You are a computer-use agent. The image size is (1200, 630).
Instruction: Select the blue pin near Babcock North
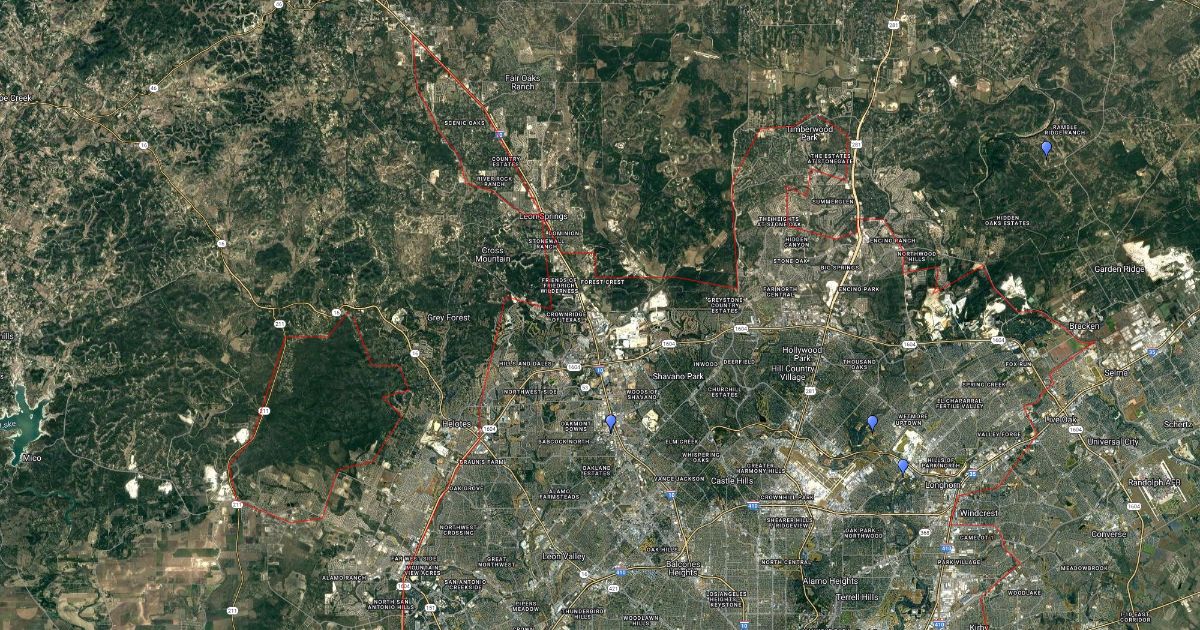(611, 421)
